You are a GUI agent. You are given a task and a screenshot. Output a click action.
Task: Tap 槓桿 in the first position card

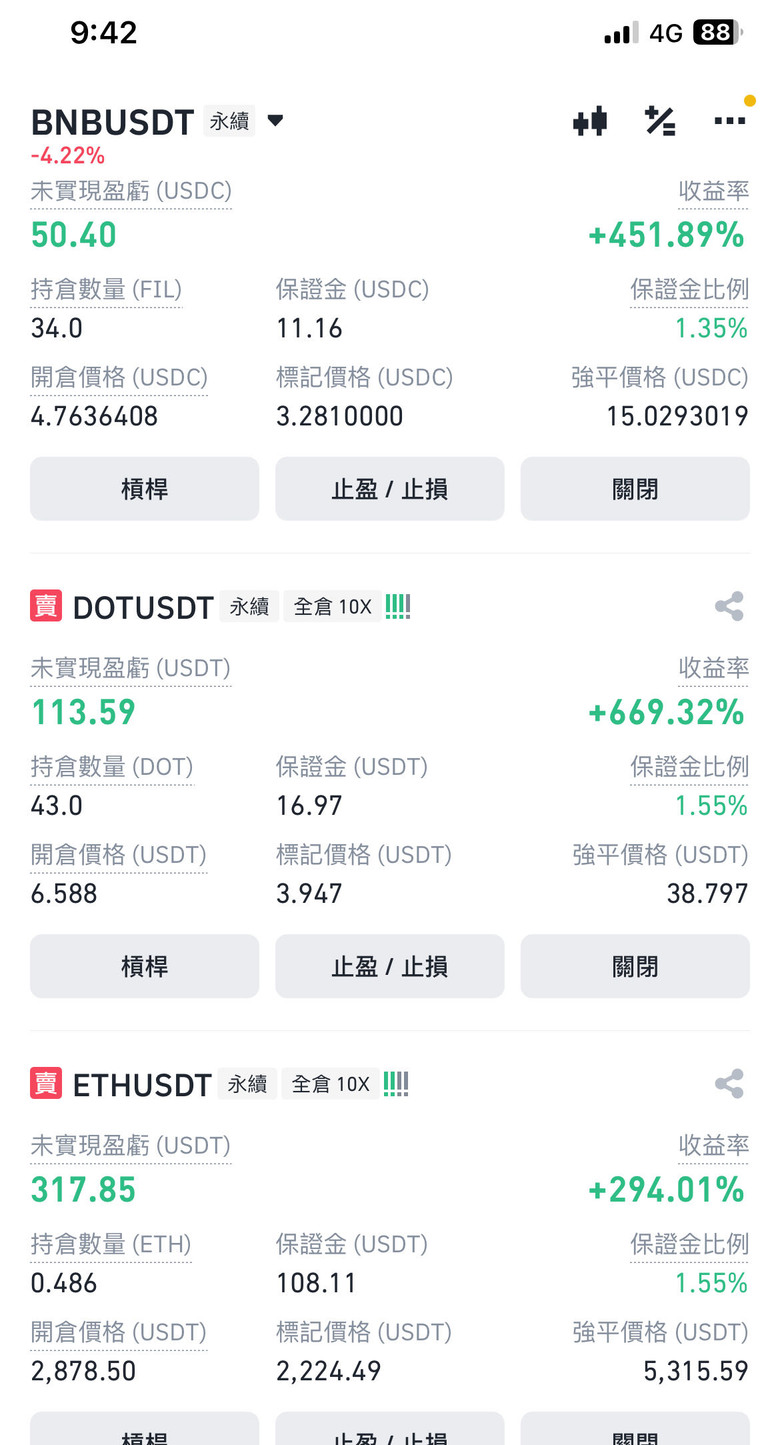click(144, 489)
